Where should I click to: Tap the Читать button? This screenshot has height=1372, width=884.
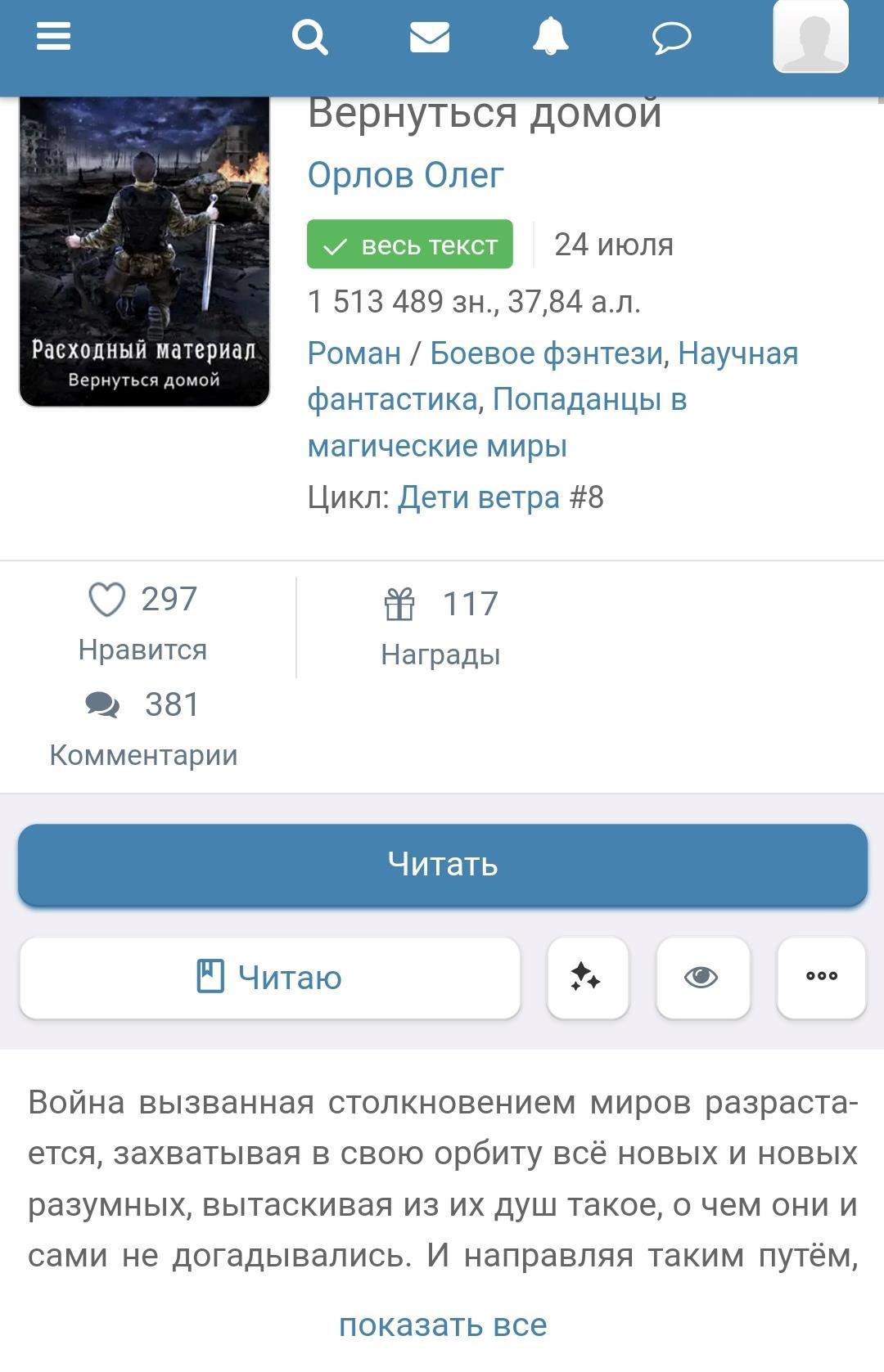point(442,865)
